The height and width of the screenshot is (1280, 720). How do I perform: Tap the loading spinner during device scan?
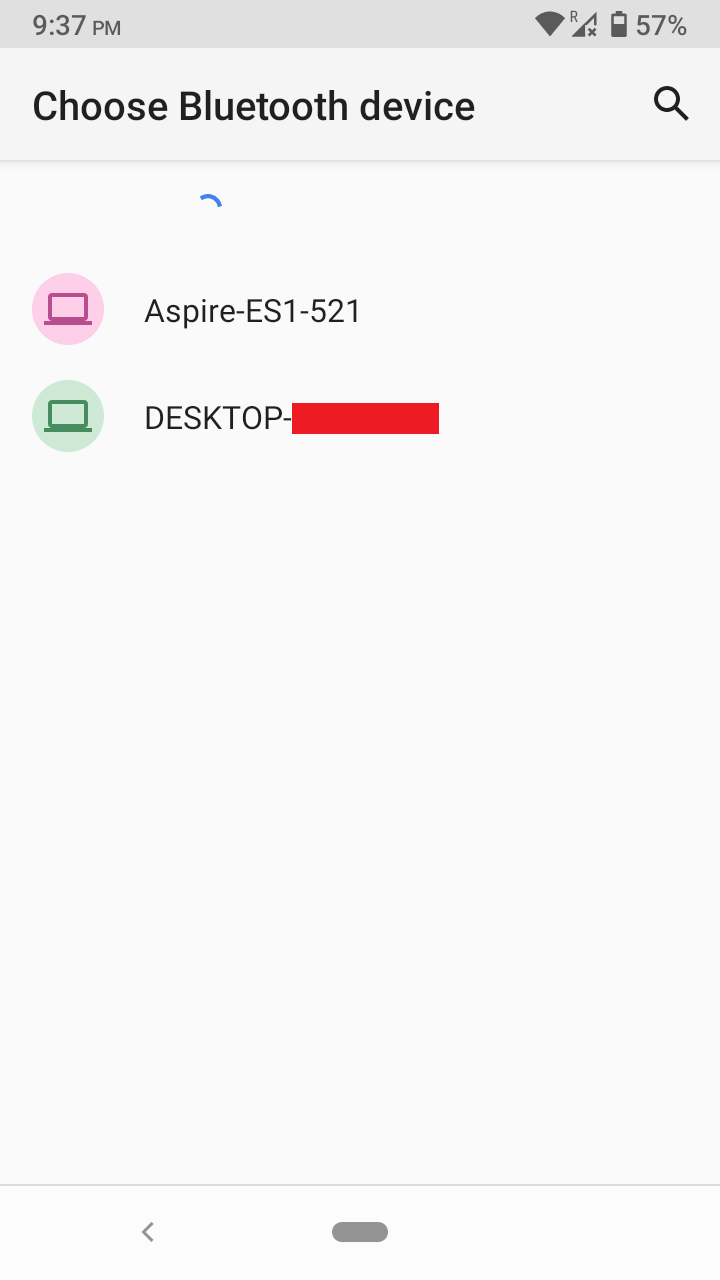(x=211, y=201)
